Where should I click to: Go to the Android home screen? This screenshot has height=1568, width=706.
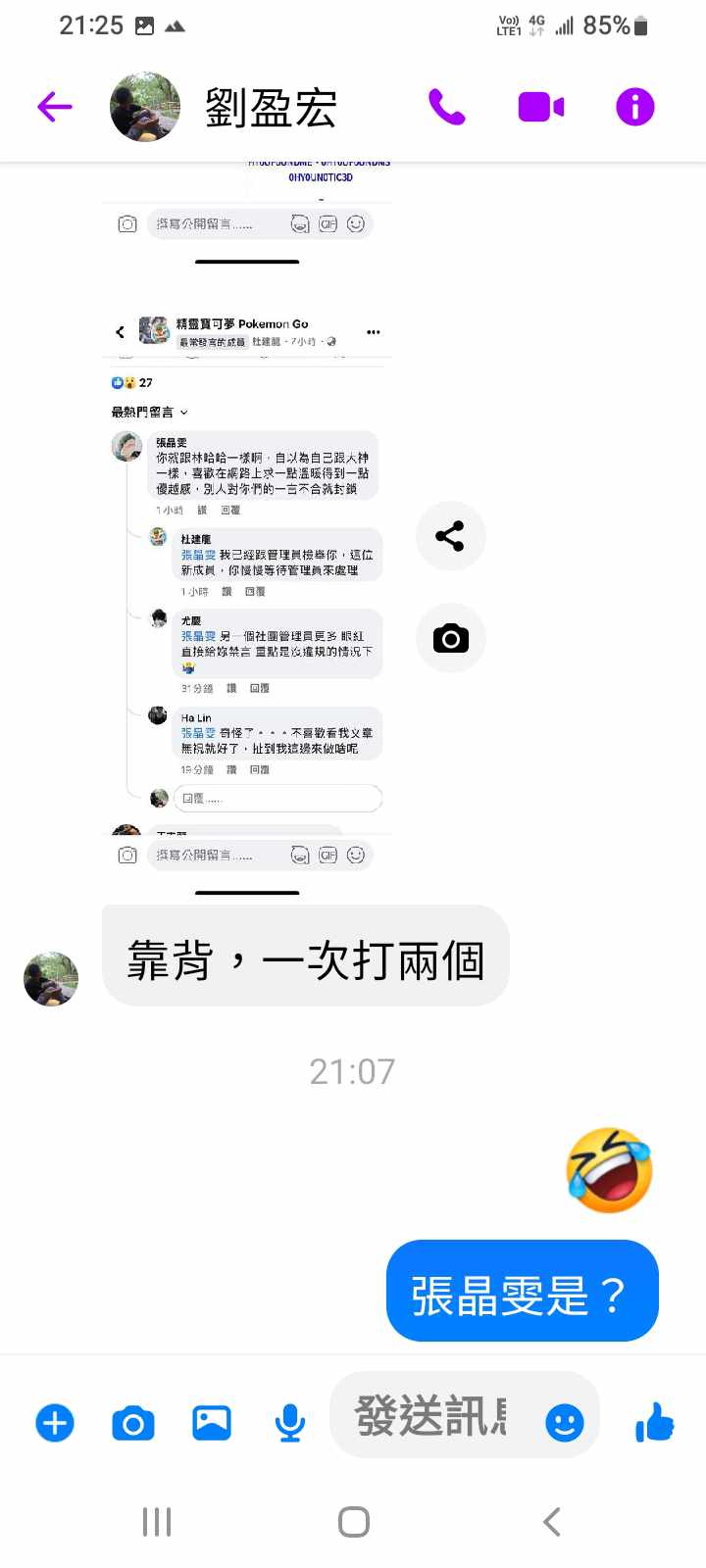(353, 1522)
